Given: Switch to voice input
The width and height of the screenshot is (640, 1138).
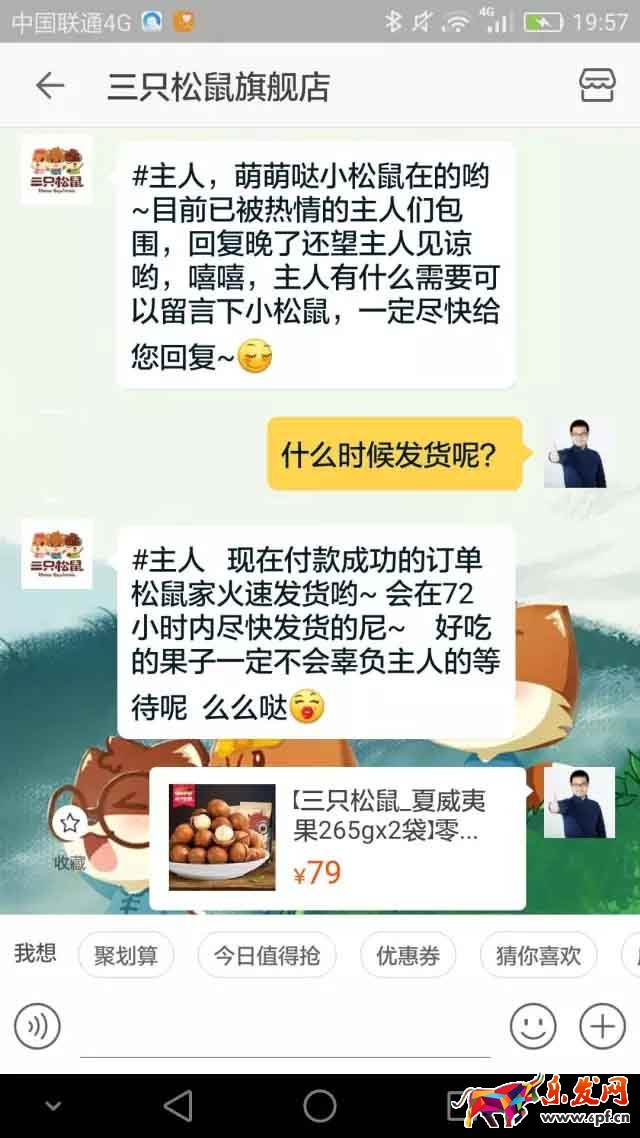Looking at the screenshot, I should click(x=37, y=1026).
